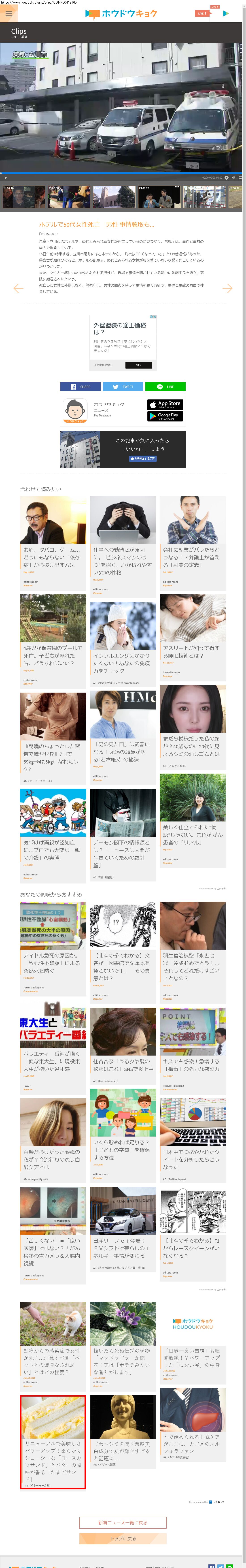Download from the App Store
This screenshot has height=1568, width=246.
[x=165, y=404]
